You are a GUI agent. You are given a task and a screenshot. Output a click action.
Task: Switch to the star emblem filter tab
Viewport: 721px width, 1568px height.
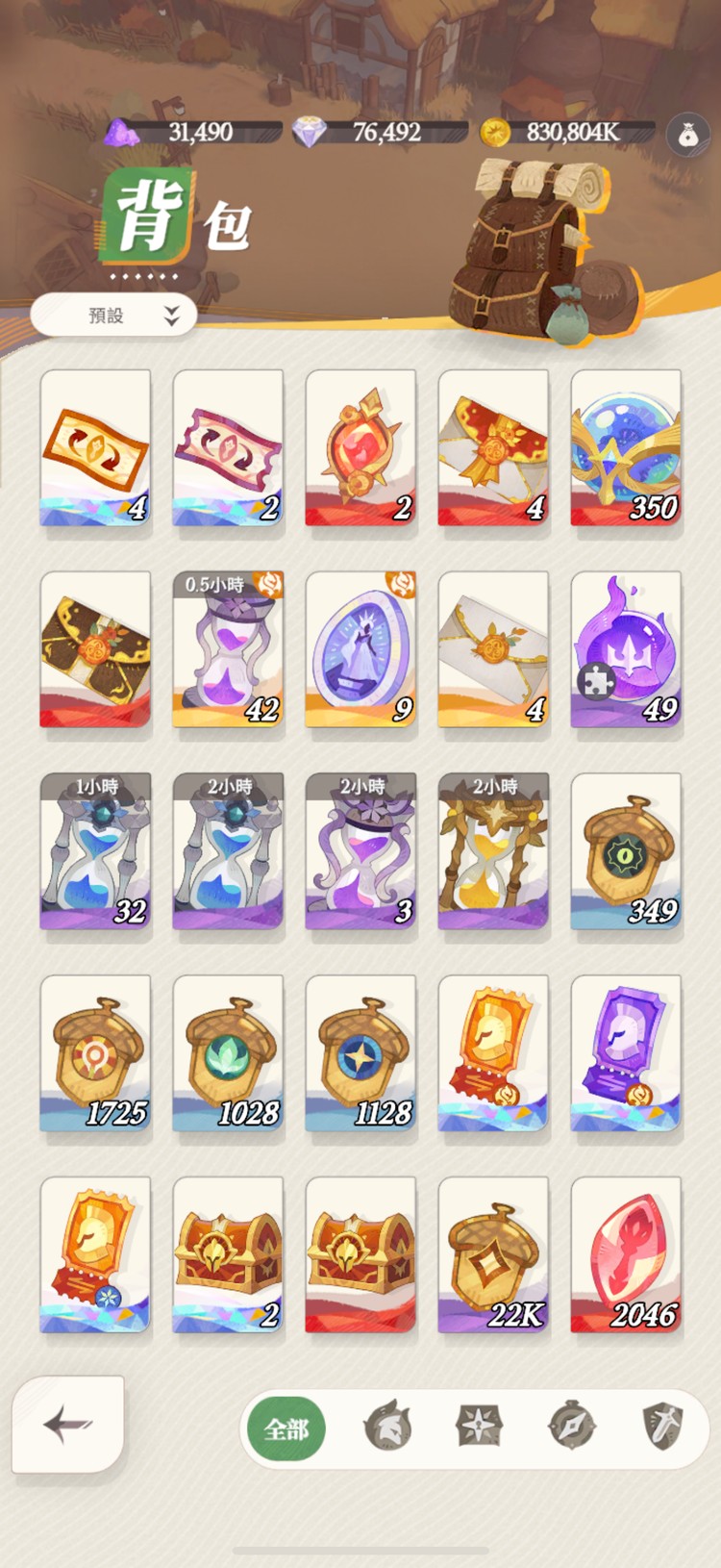479,1427
